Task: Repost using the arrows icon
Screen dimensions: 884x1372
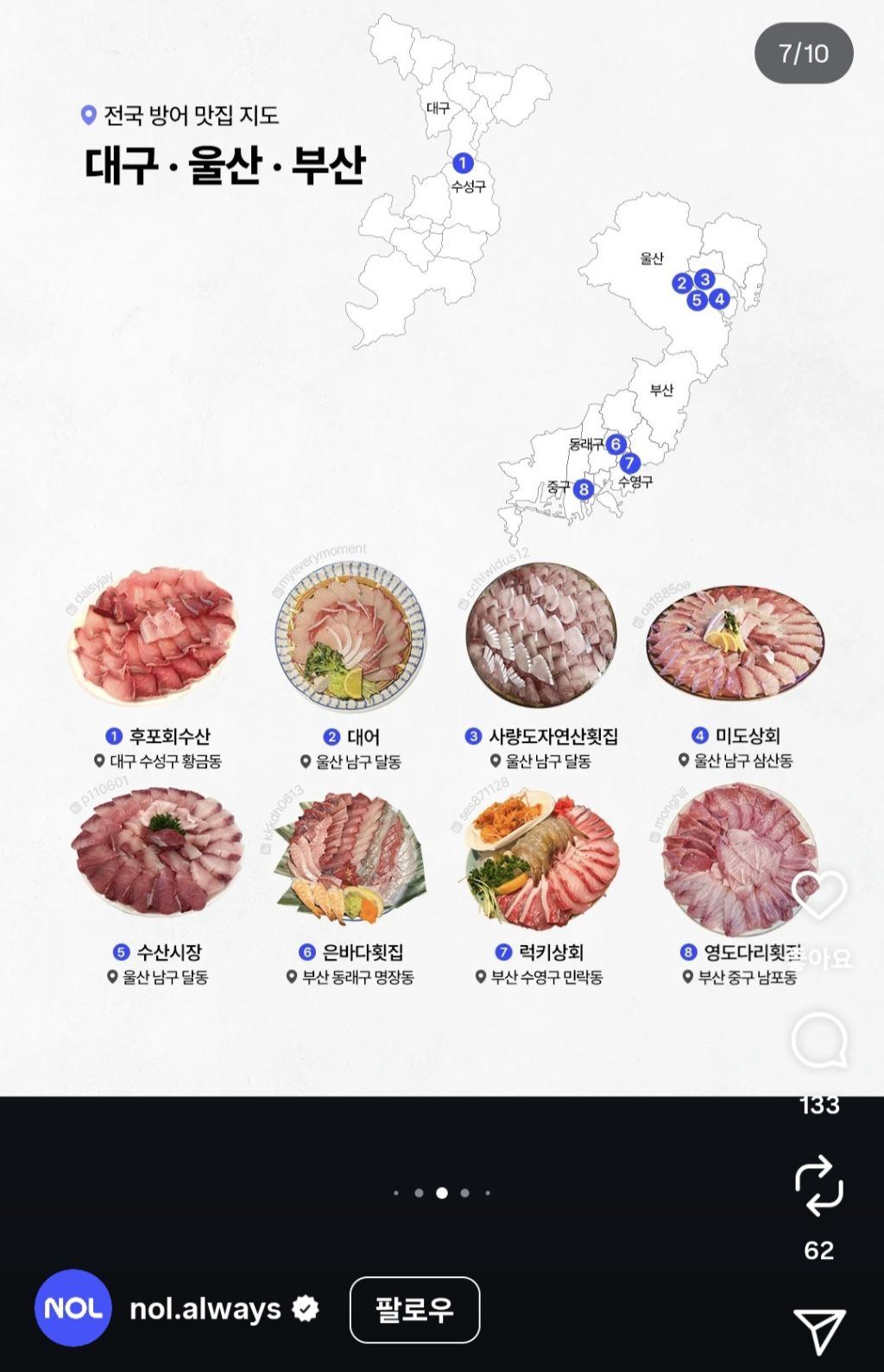Action: tap(818, 1186)
